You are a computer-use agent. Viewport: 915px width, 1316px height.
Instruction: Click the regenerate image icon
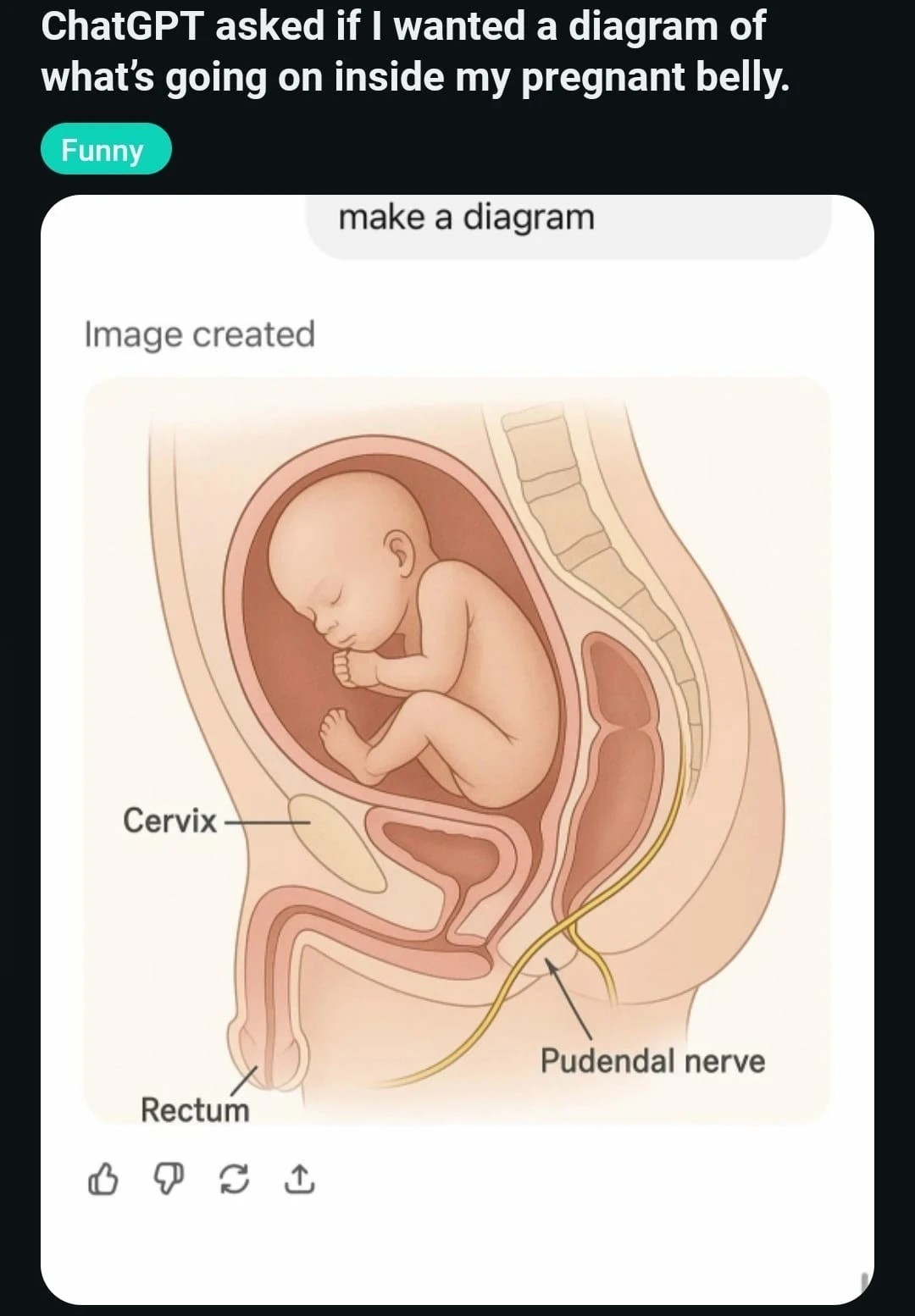(x=234, y=1177)
